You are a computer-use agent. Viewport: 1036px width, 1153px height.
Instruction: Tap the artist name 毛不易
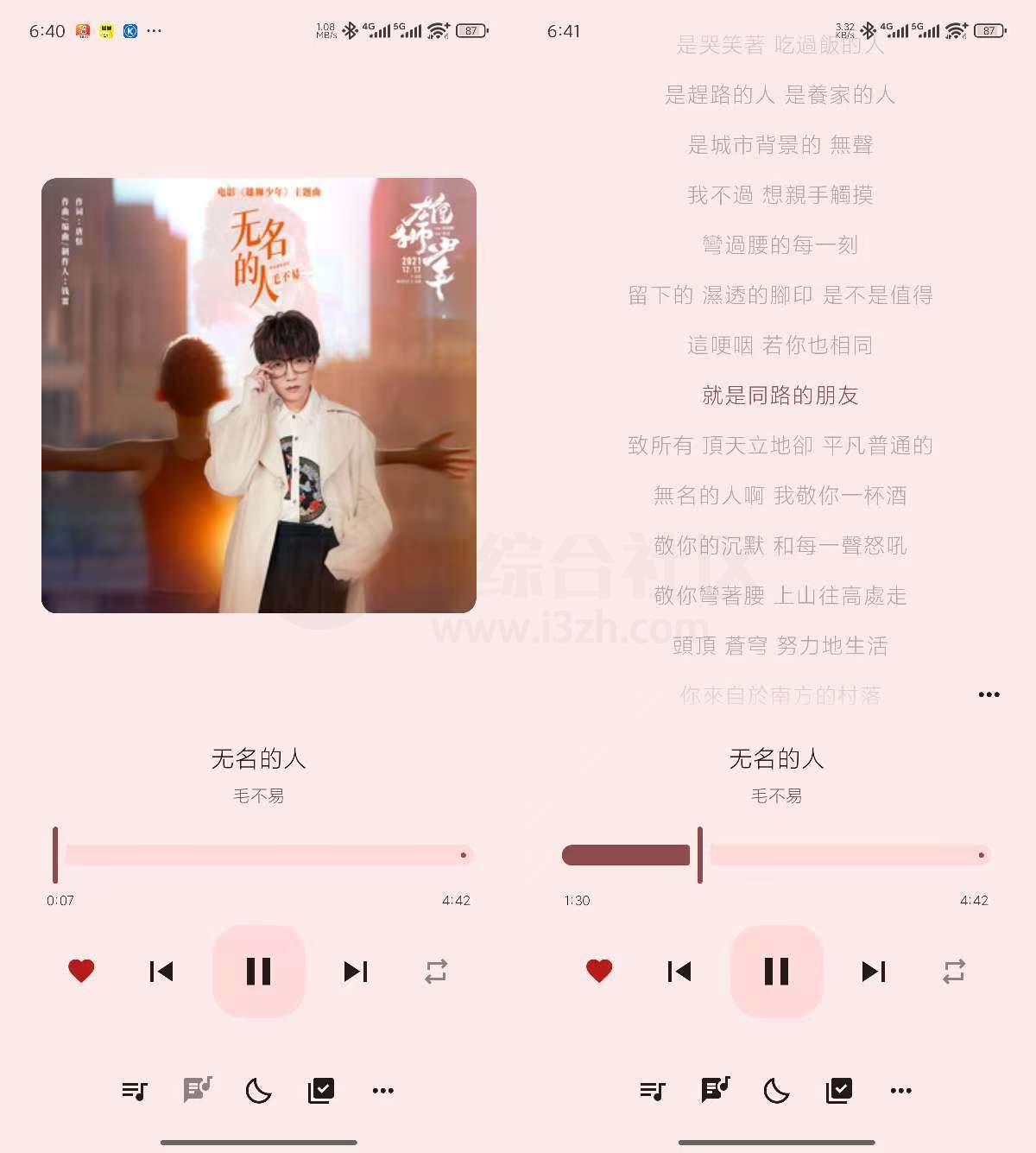click(x=259, y=797)
